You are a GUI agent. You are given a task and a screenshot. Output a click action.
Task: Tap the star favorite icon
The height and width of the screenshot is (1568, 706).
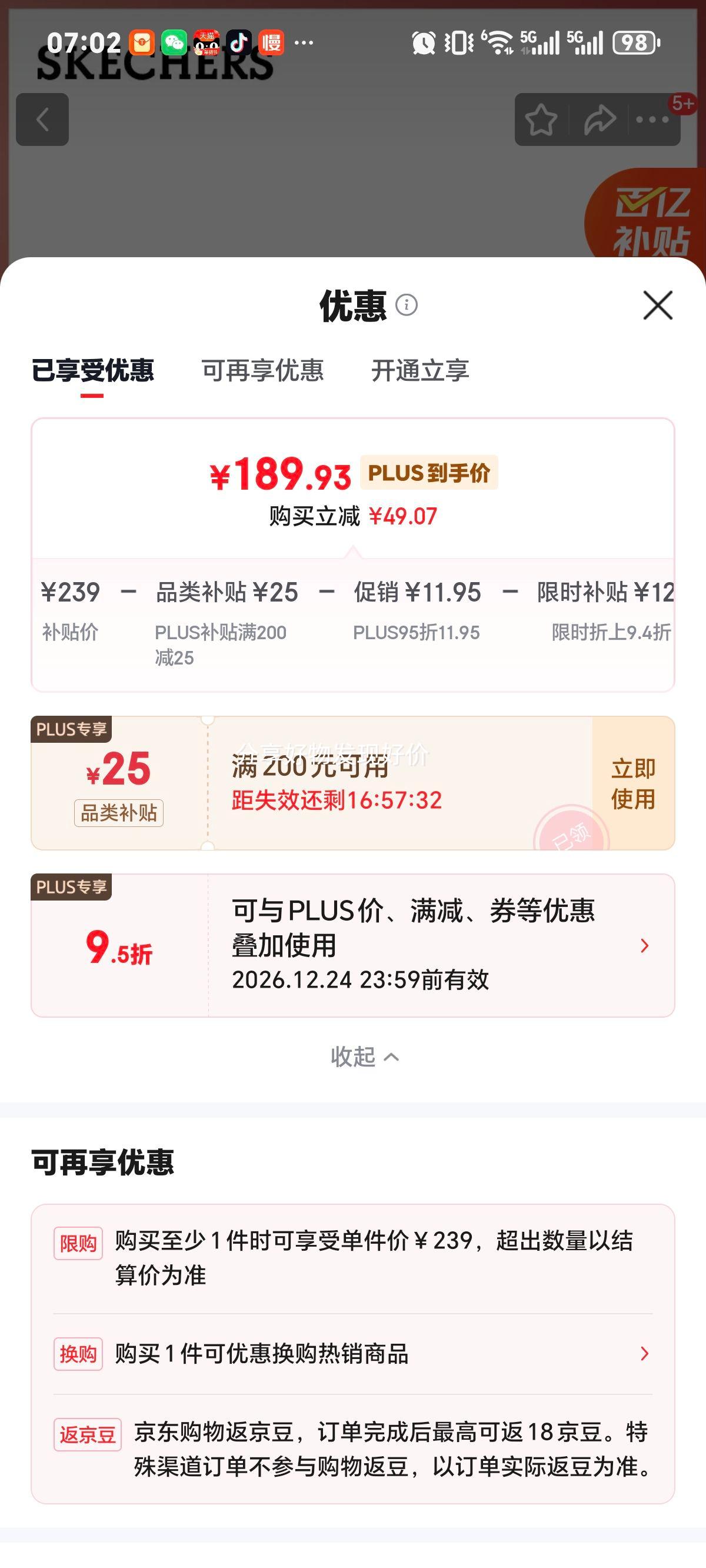point(541,119)
